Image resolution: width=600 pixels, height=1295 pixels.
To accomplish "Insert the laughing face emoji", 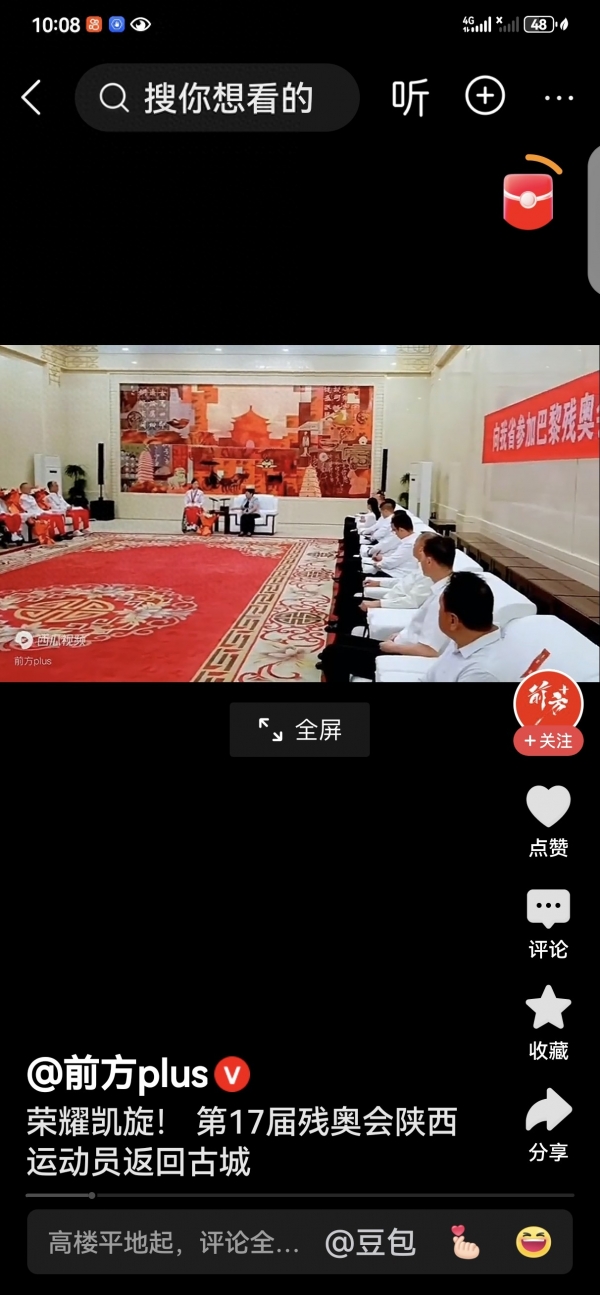I will click(533, 1243).
